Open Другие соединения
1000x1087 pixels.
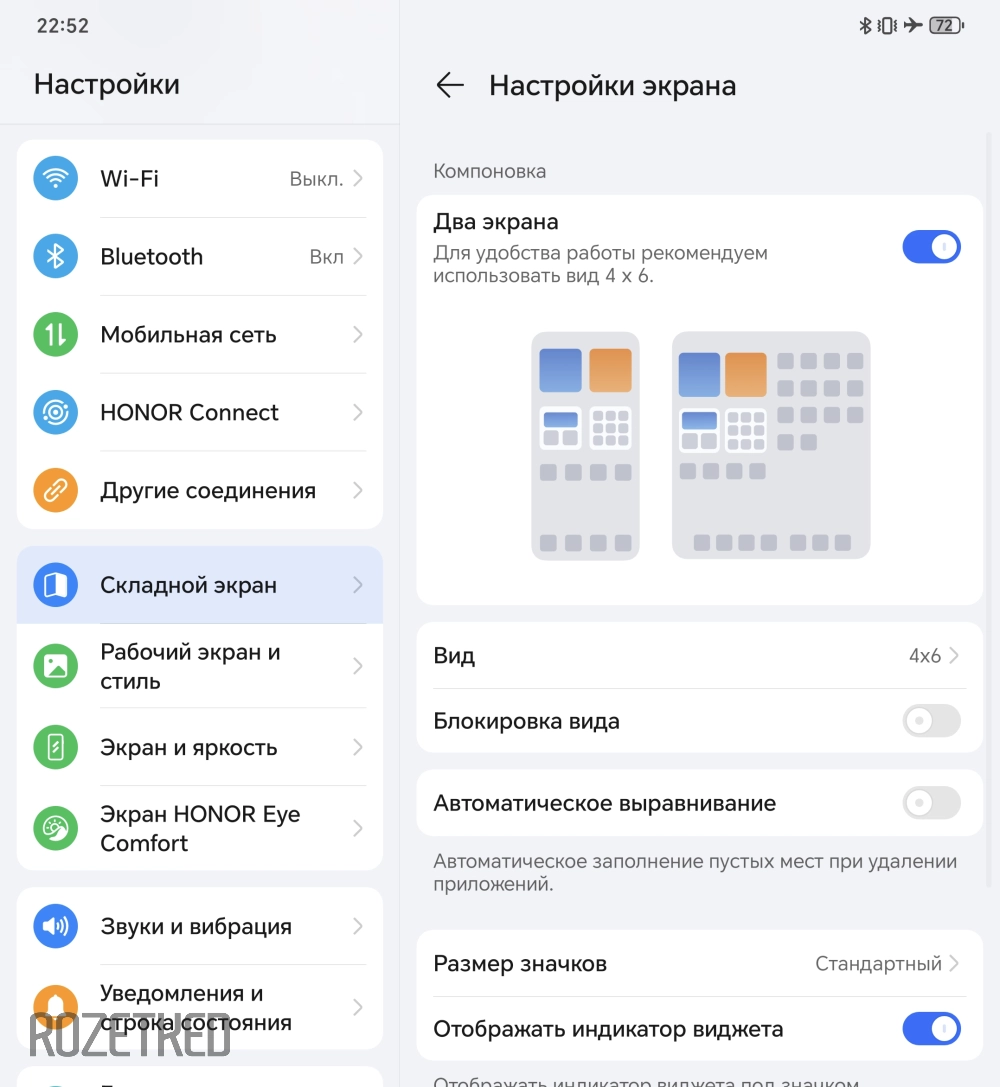point(200,491)
